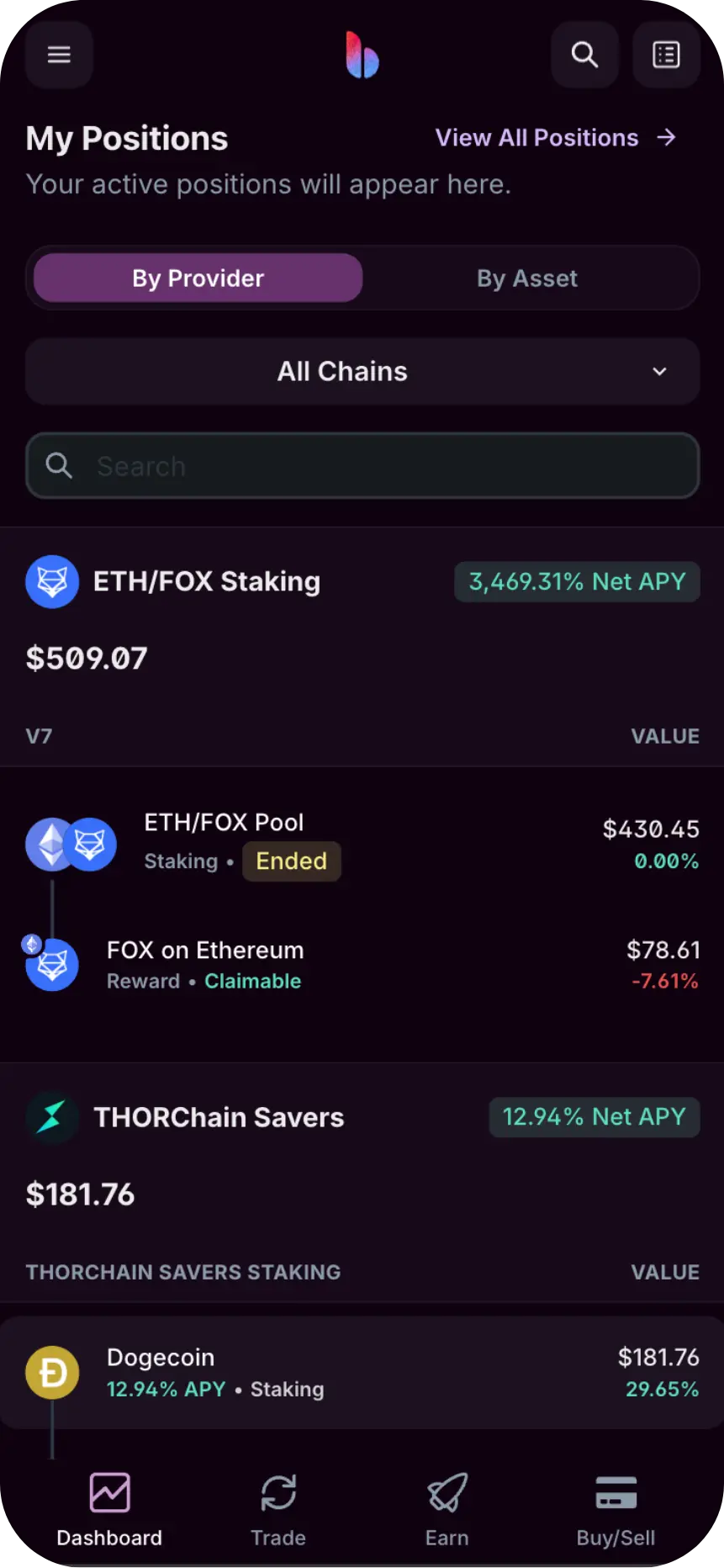The height and width of the screenshot is (1568, 724).
Task: Switch to By Asset view
Action: click(x=527, y=278)
